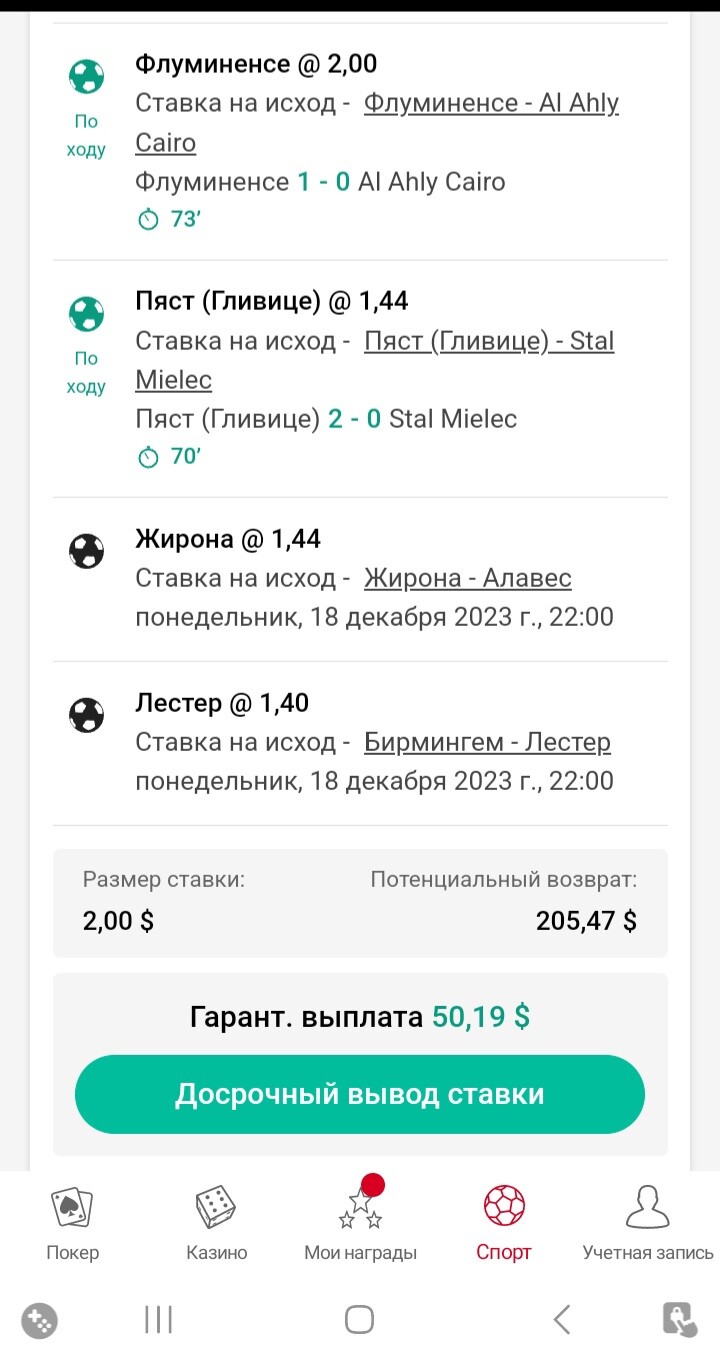Open the recent apps overview
This screenshot has width=720, height=1366.
pyautogui.click(x=158, y=1320)
